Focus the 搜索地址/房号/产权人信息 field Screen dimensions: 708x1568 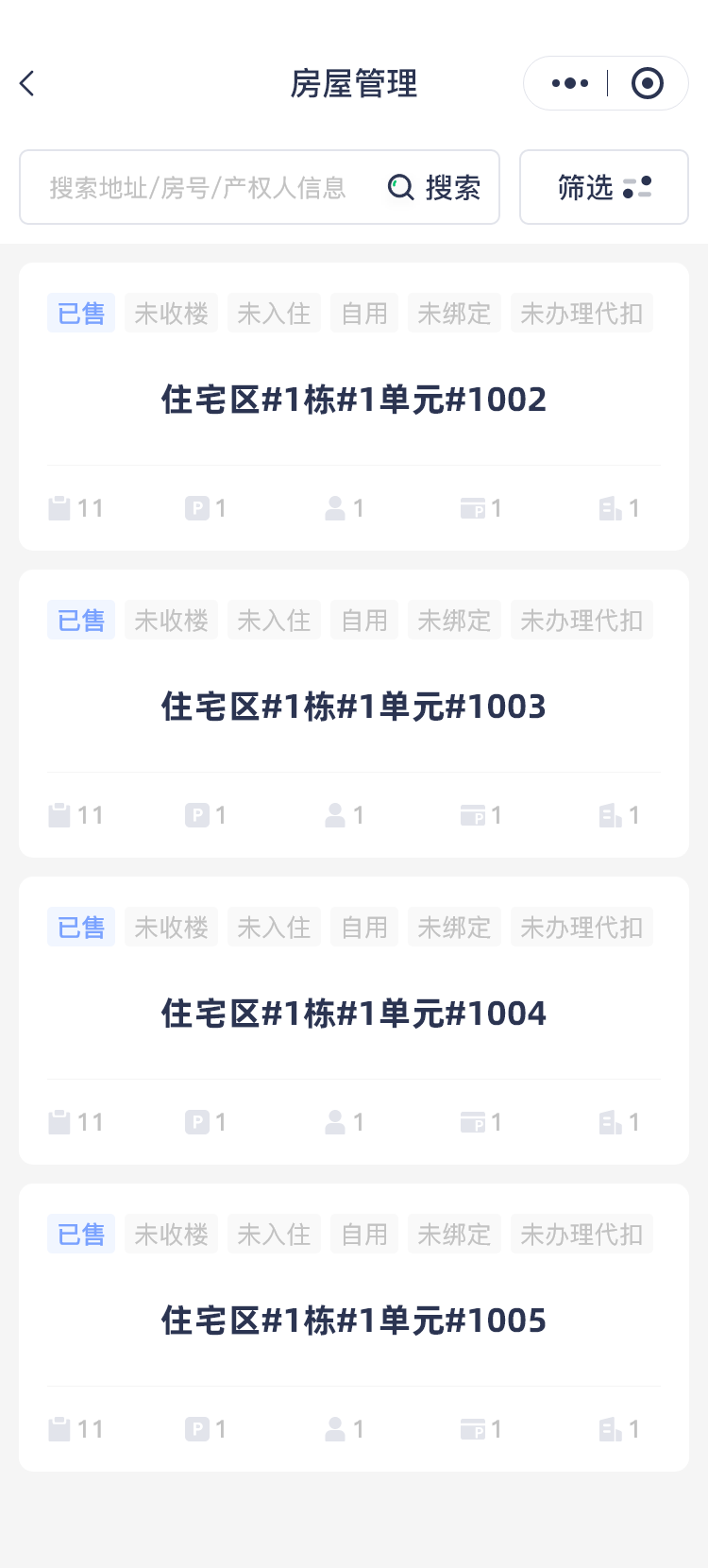pyautogui.click(x=198, y=188)
